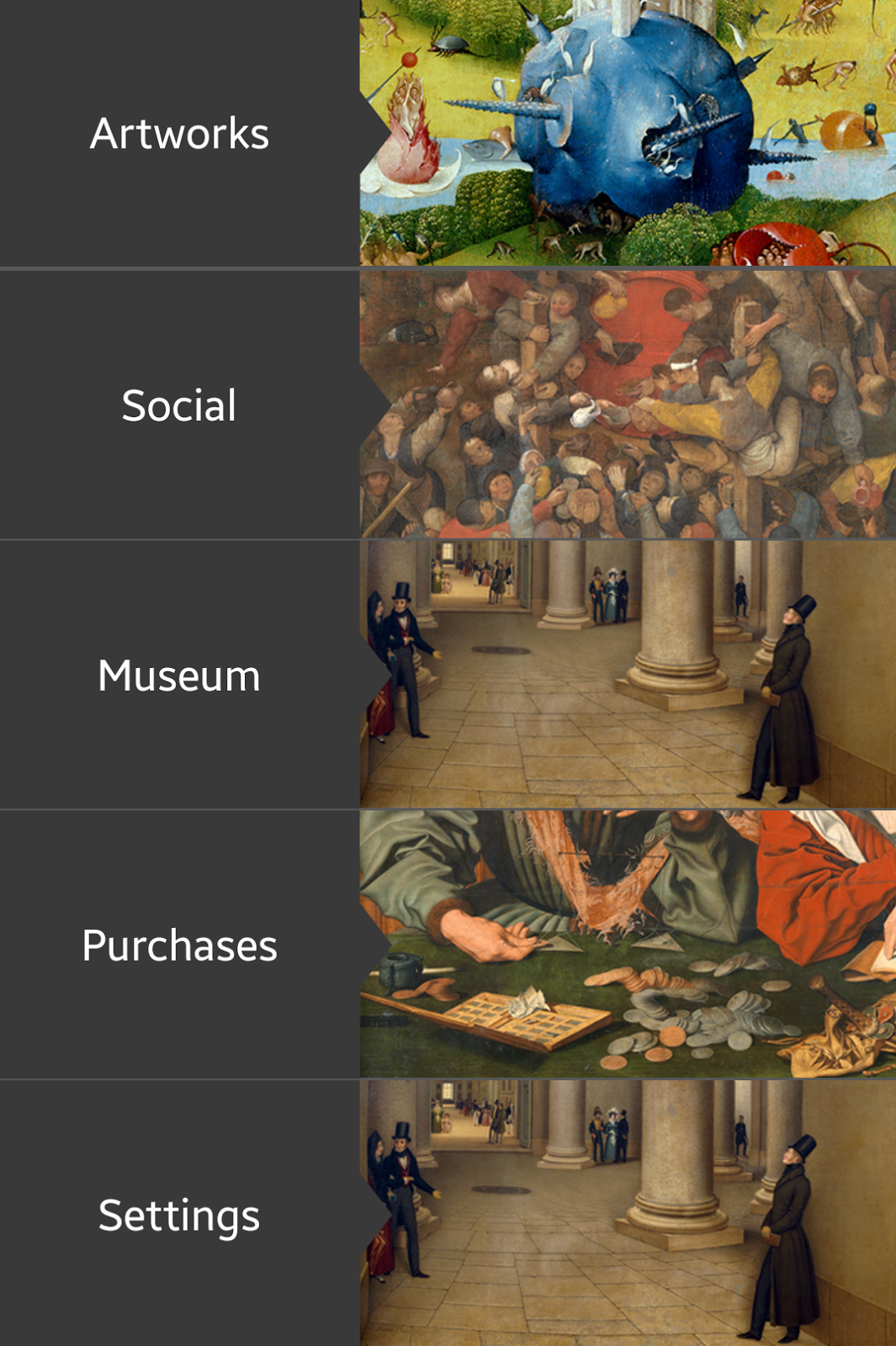Open the Settings section
Viewport: 896px width, 1346px height.
click(x=179, y=1216)
